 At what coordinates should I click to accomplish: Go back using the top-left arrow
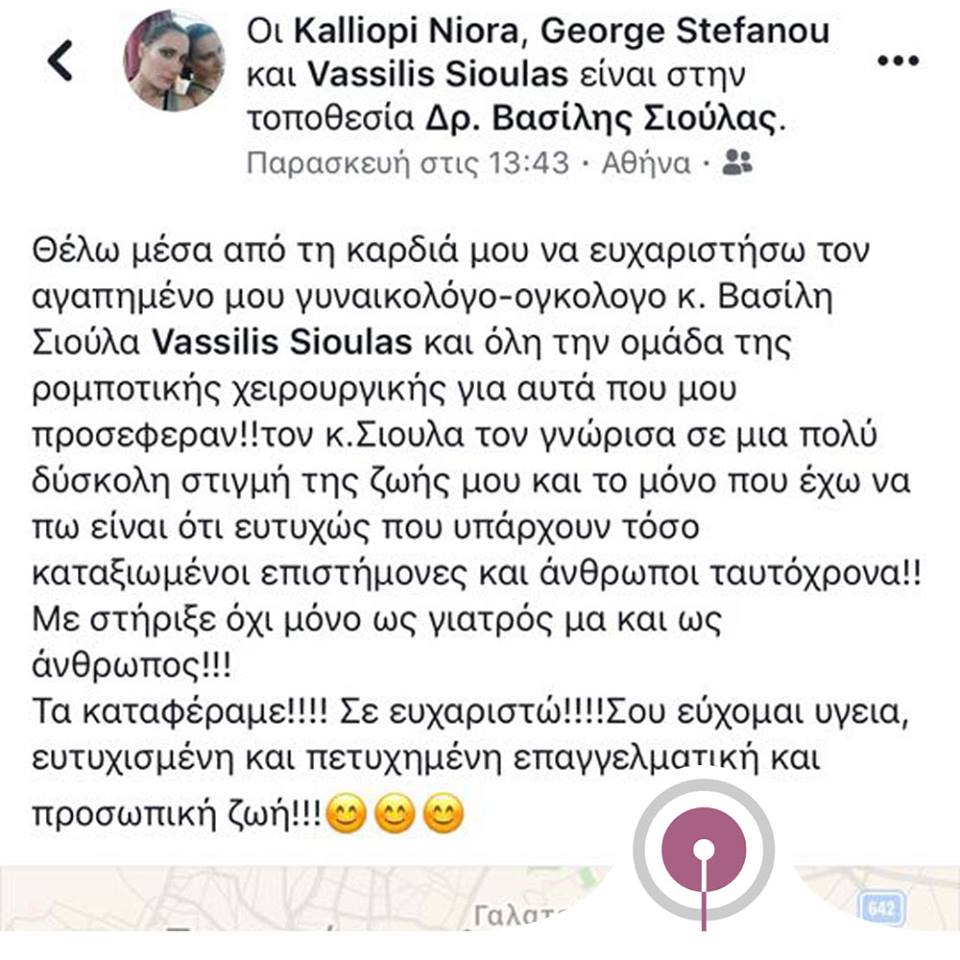(x=60, y=62)
